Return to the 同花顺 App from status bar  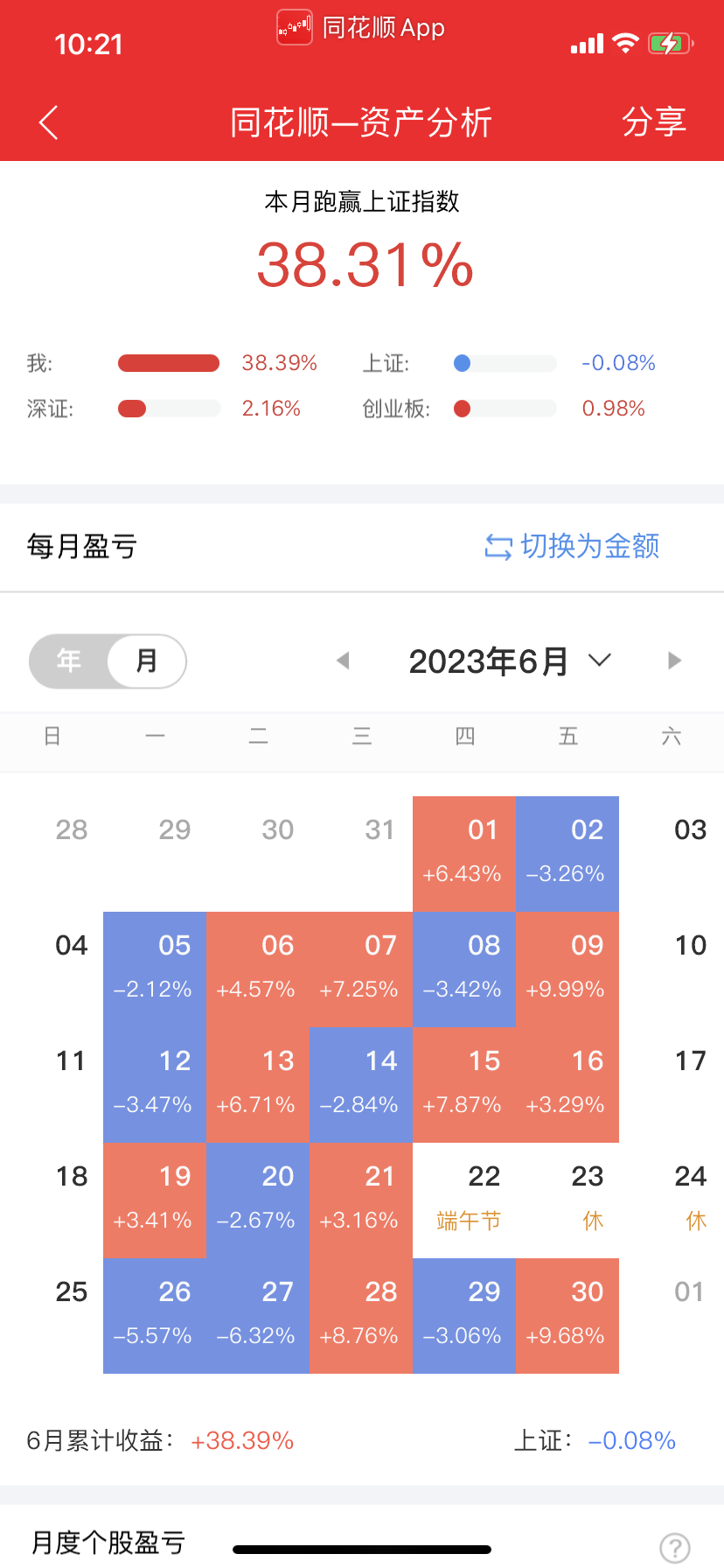pos(362,28)
